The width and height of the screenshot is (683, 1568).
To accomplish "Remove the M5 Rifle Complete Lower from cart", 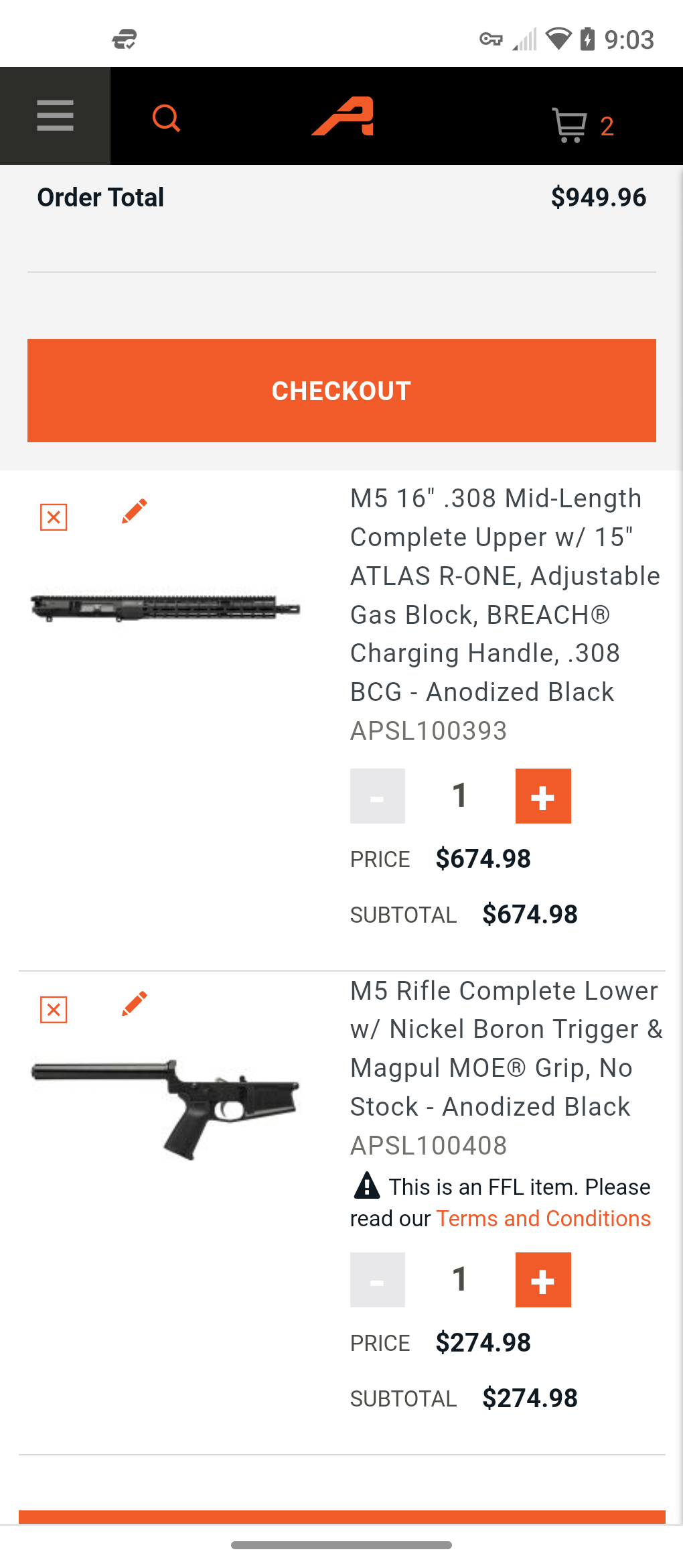I will point(54,1010).
